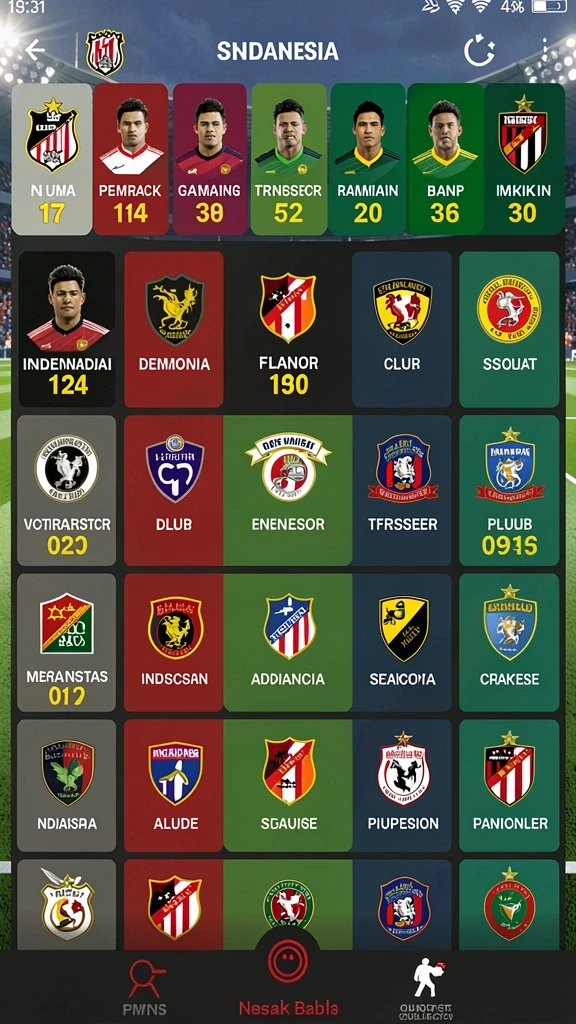Open the ENENESOR club tile
This screenshot has height=1024, width=576.
click(288, 490)
